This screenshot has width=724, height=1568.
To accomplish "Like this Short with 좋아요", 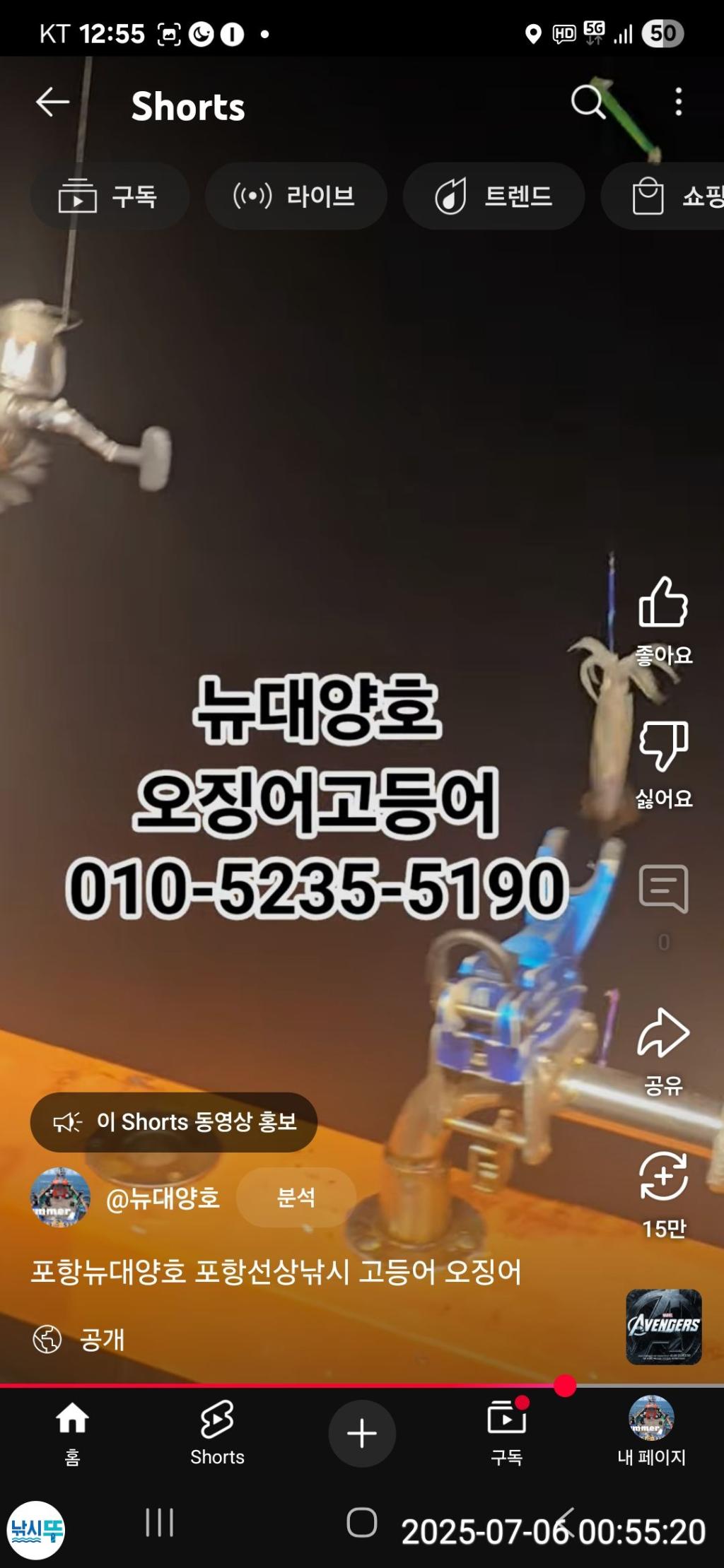I will pyautogui.click(x=663, y=603).
